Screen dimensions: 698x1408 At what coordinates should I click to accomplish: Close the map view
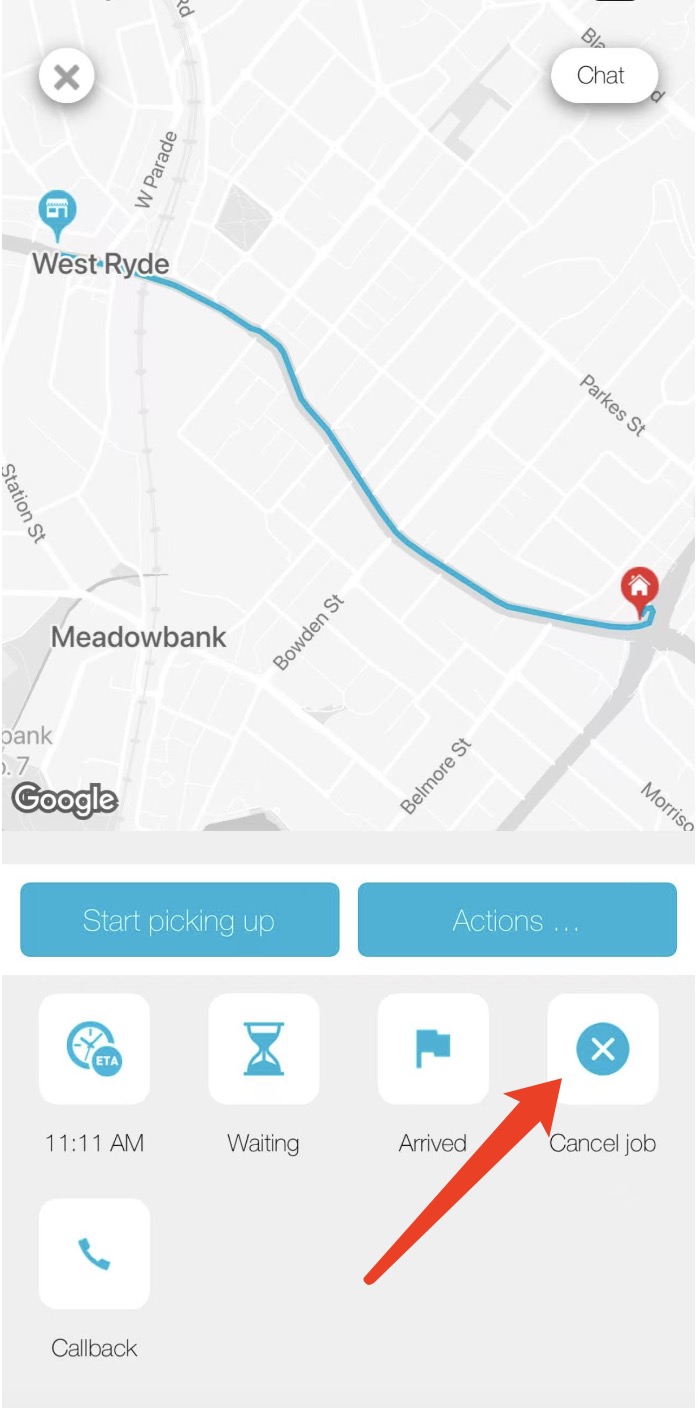(x=67, y=77)
